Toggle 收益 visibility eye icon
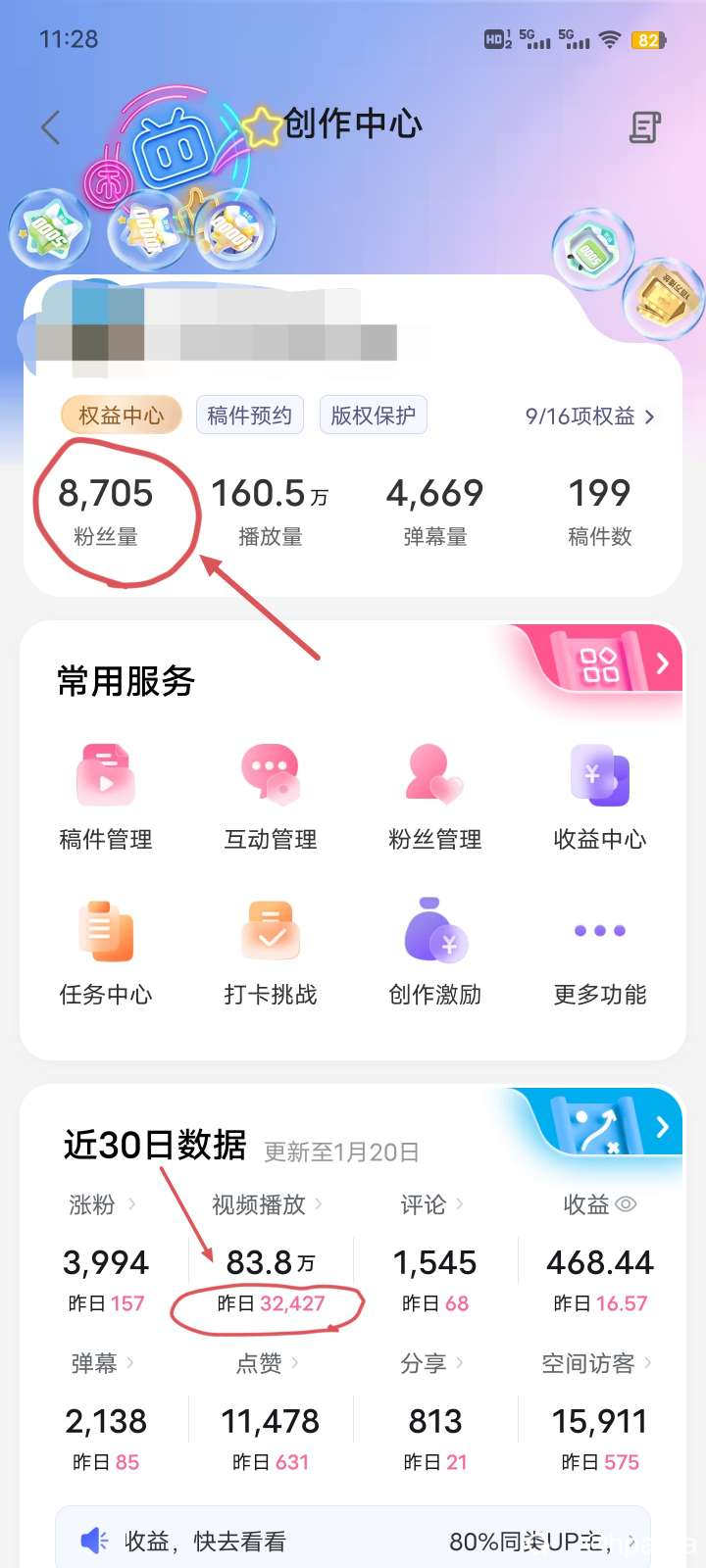 click(626, 1204)
